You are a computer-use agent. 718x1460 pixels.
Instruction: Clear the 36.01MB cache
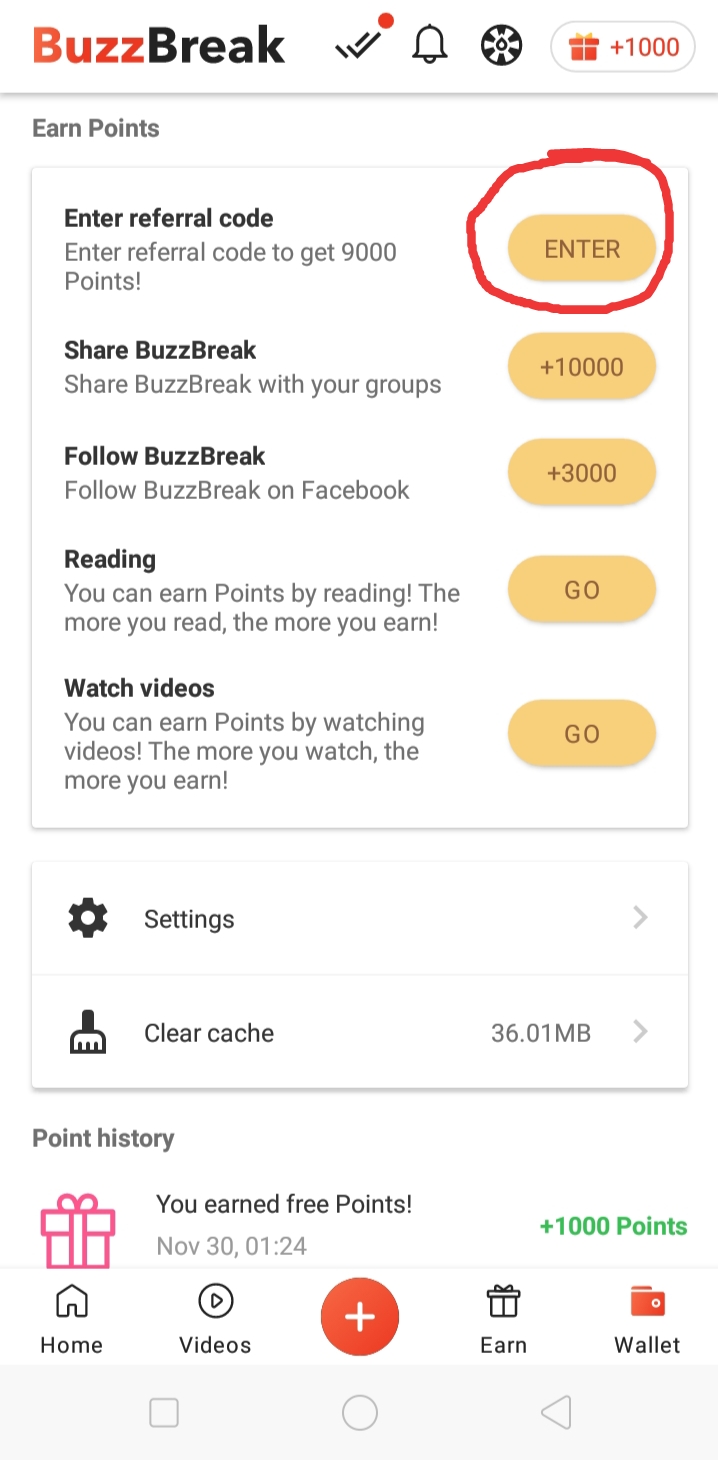360,1032
